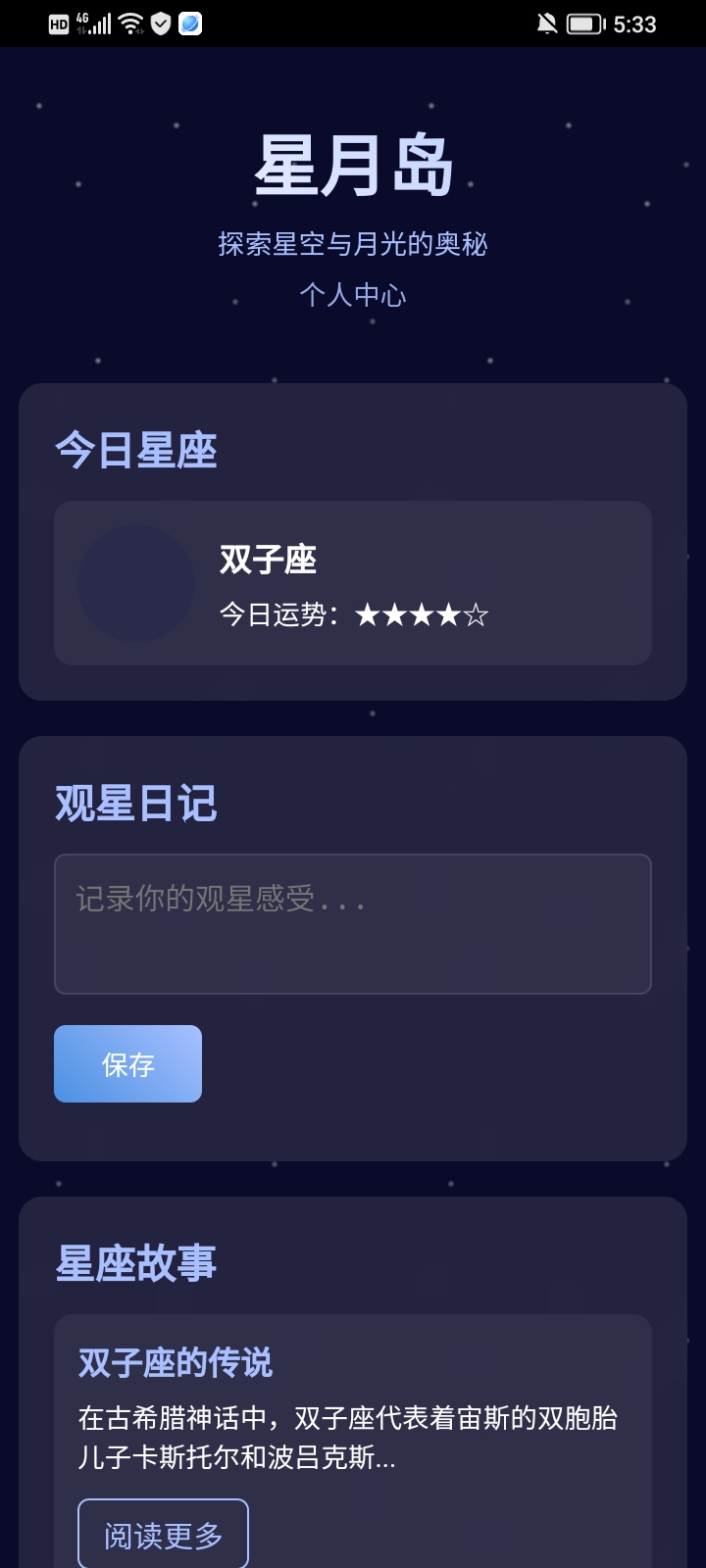
Task: Open the 今日星座 horoscope card
Action: point(353,582)
